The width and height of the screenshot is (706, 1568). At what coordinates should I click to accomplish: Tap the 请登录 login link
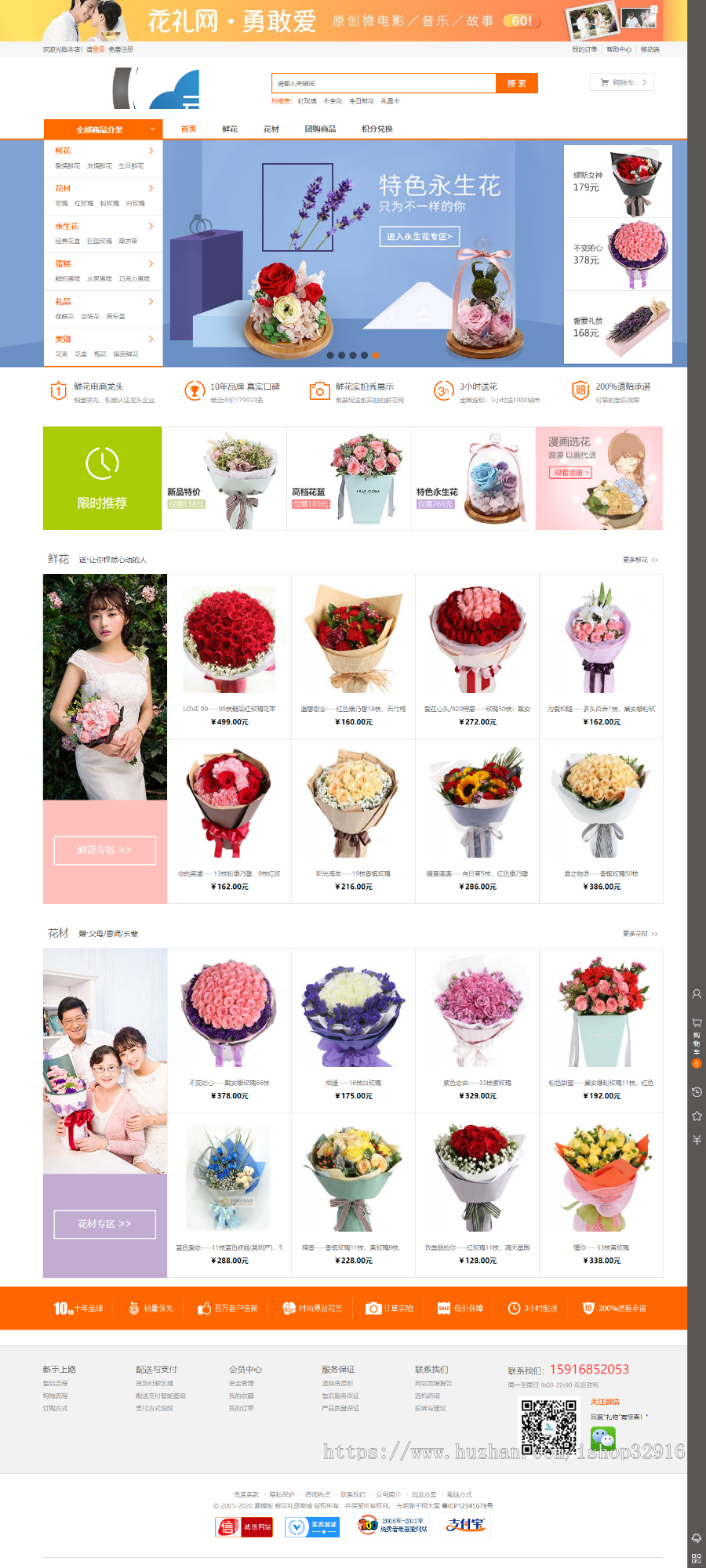point(95,49)
